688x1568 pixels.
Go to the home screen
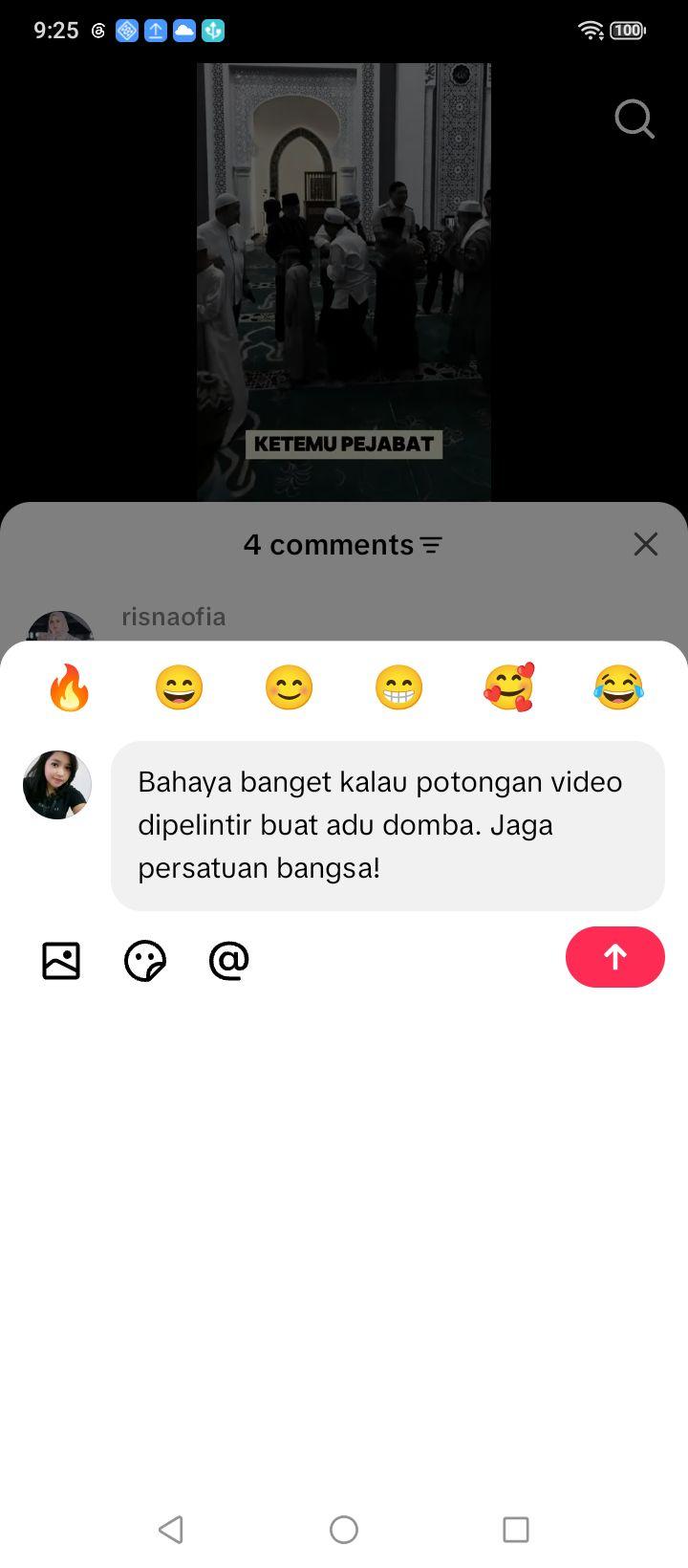click(344, 1529)
